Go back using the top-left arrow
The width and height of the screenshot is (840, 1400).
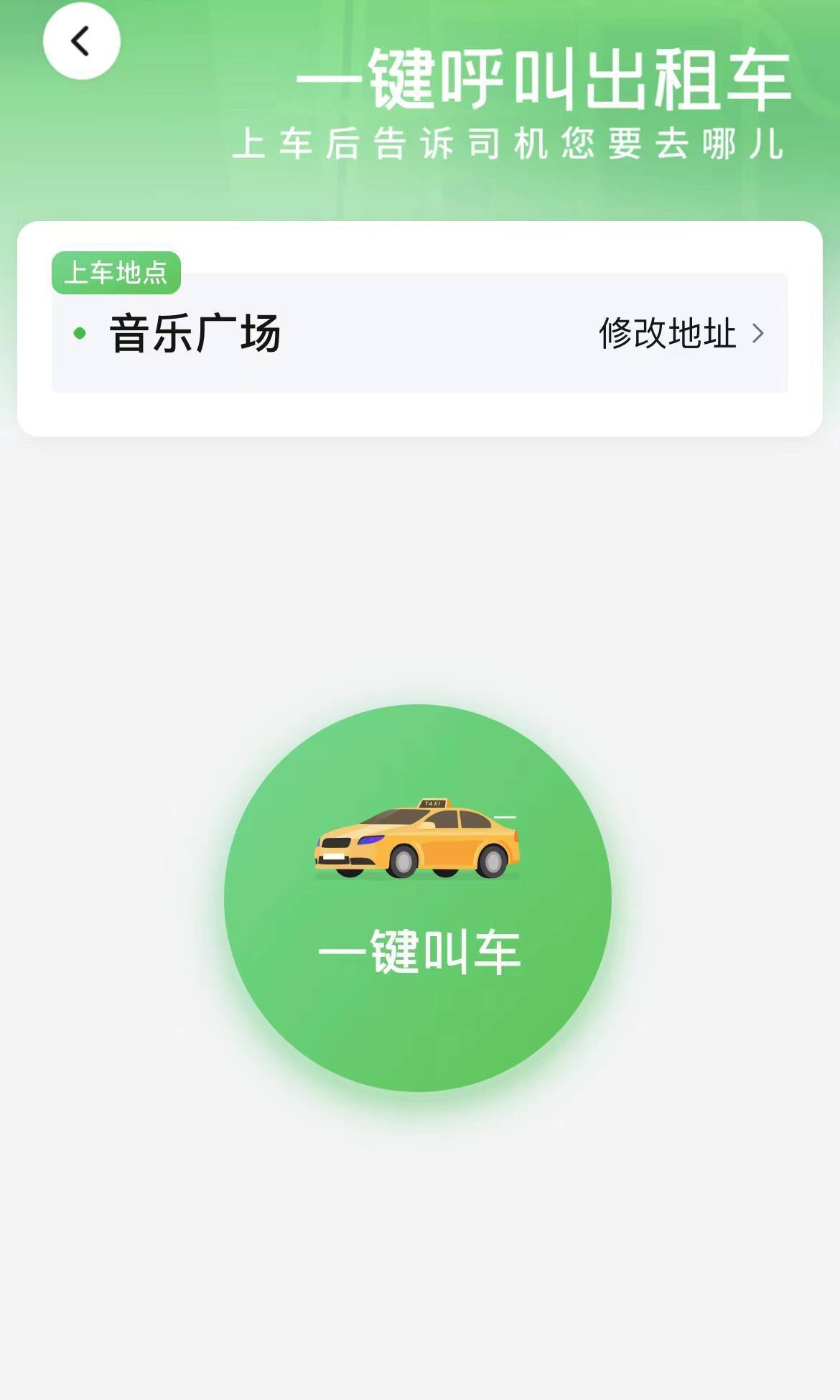point(81,41)
